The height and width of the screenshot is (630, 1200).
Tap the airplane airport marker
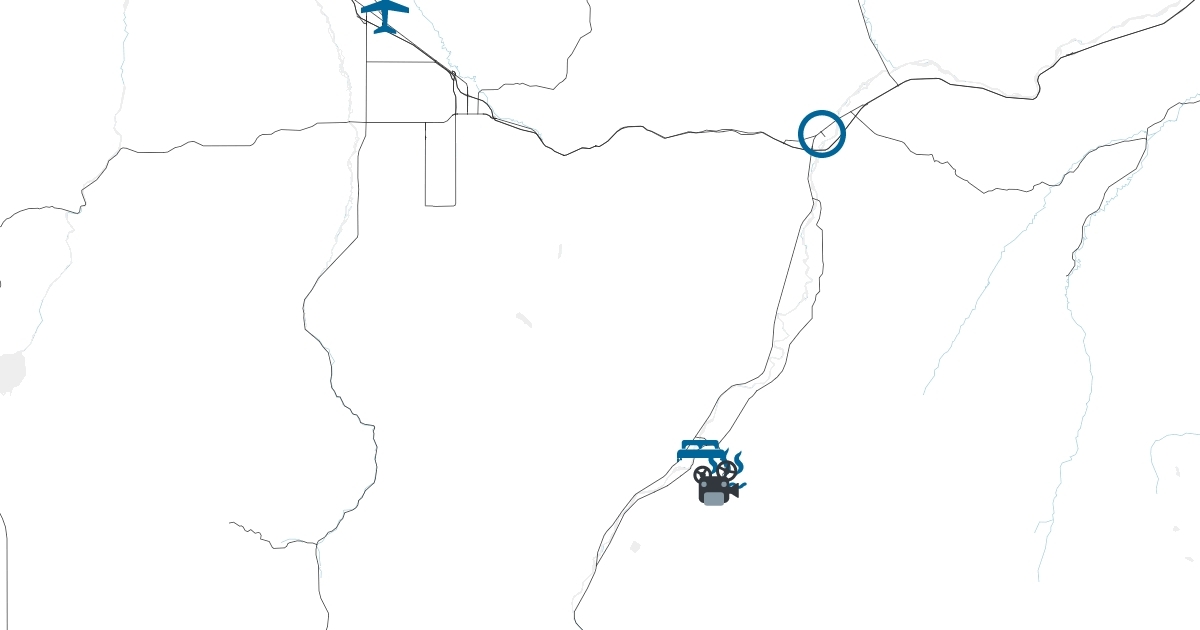385,16
